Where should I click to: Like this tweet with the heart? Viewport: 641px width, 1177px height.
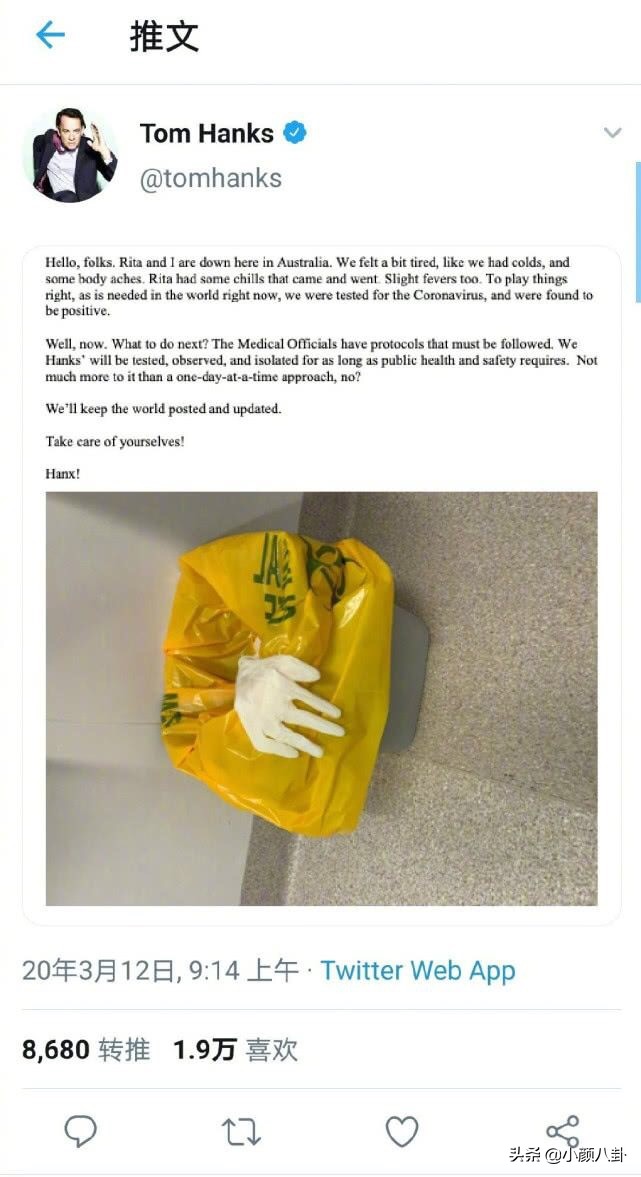401,1131
